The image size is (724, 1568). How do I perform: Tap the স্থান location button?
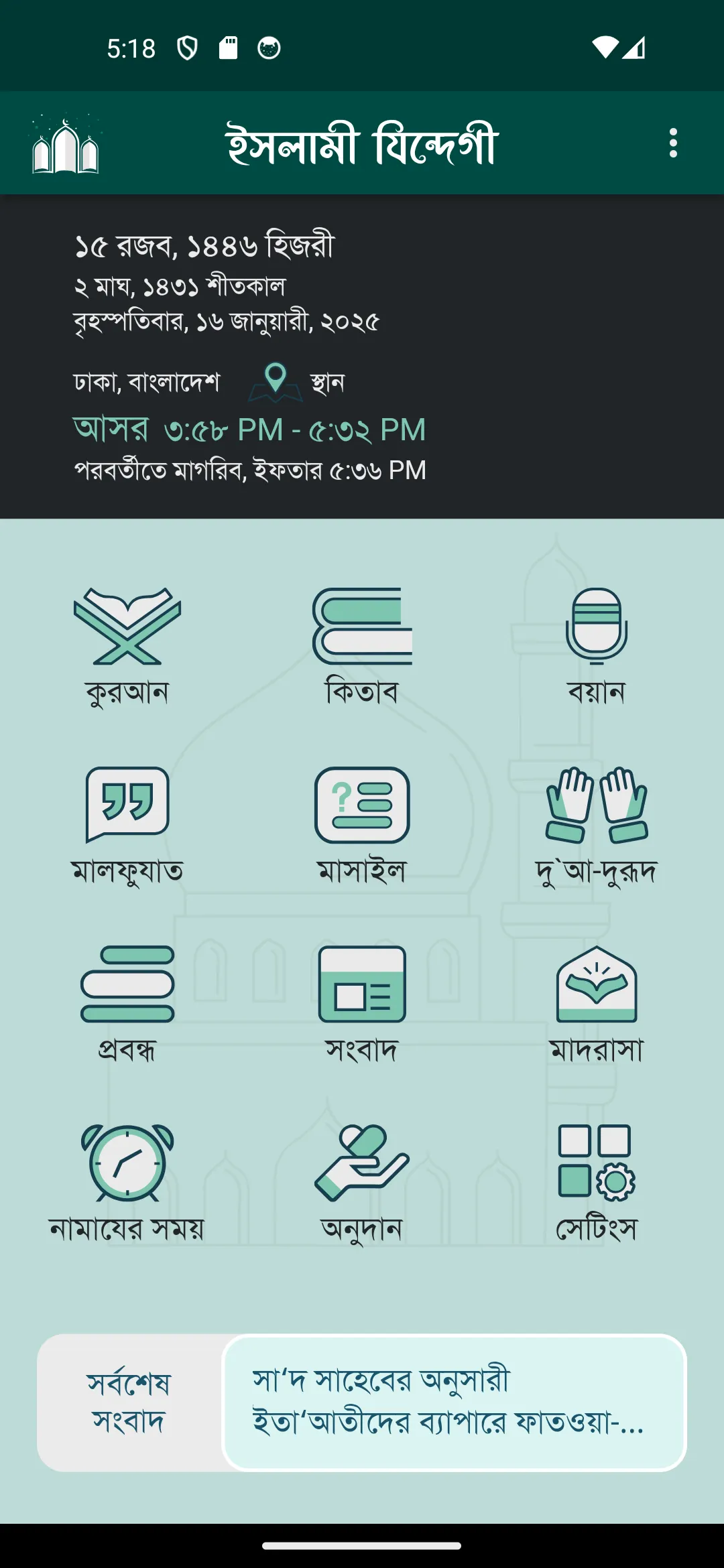(x=297, y=382)
